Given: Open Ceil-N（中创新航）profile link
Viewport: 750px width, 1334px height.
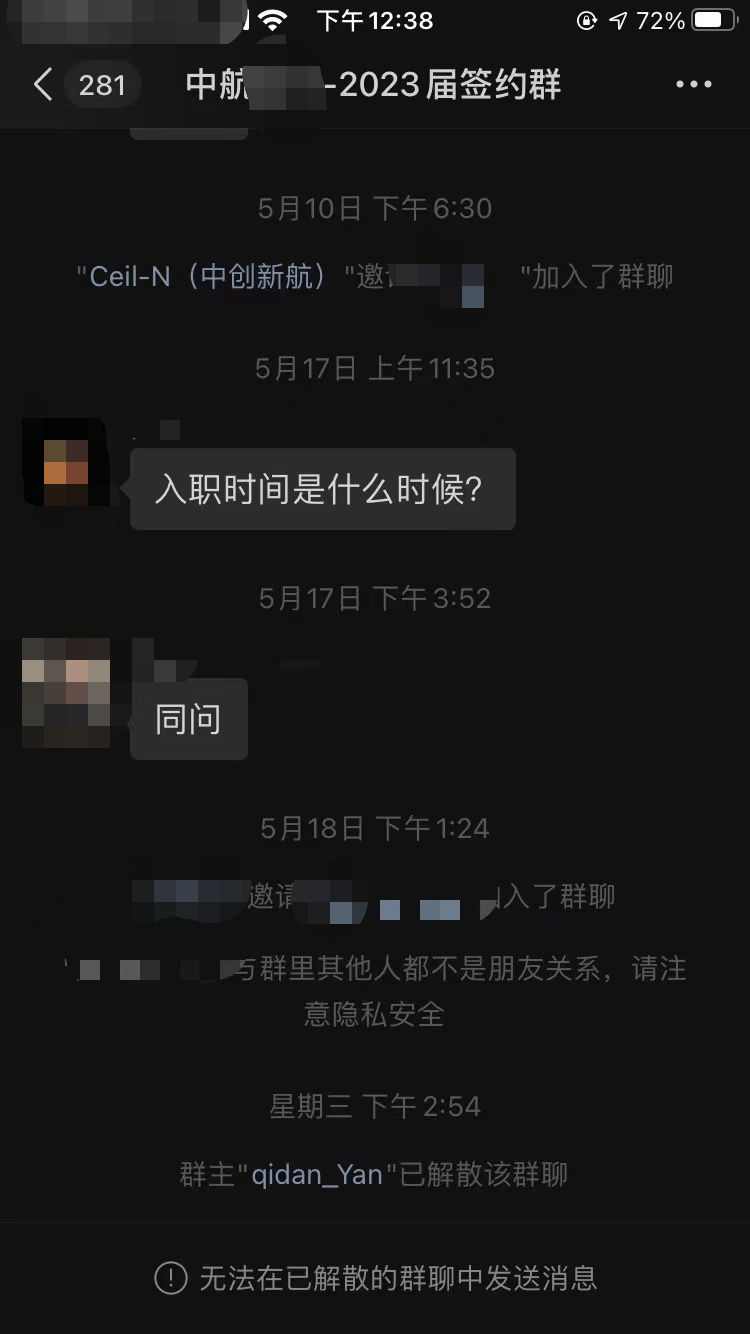Looking at the screenshot, I should click(x=210, y=276).
